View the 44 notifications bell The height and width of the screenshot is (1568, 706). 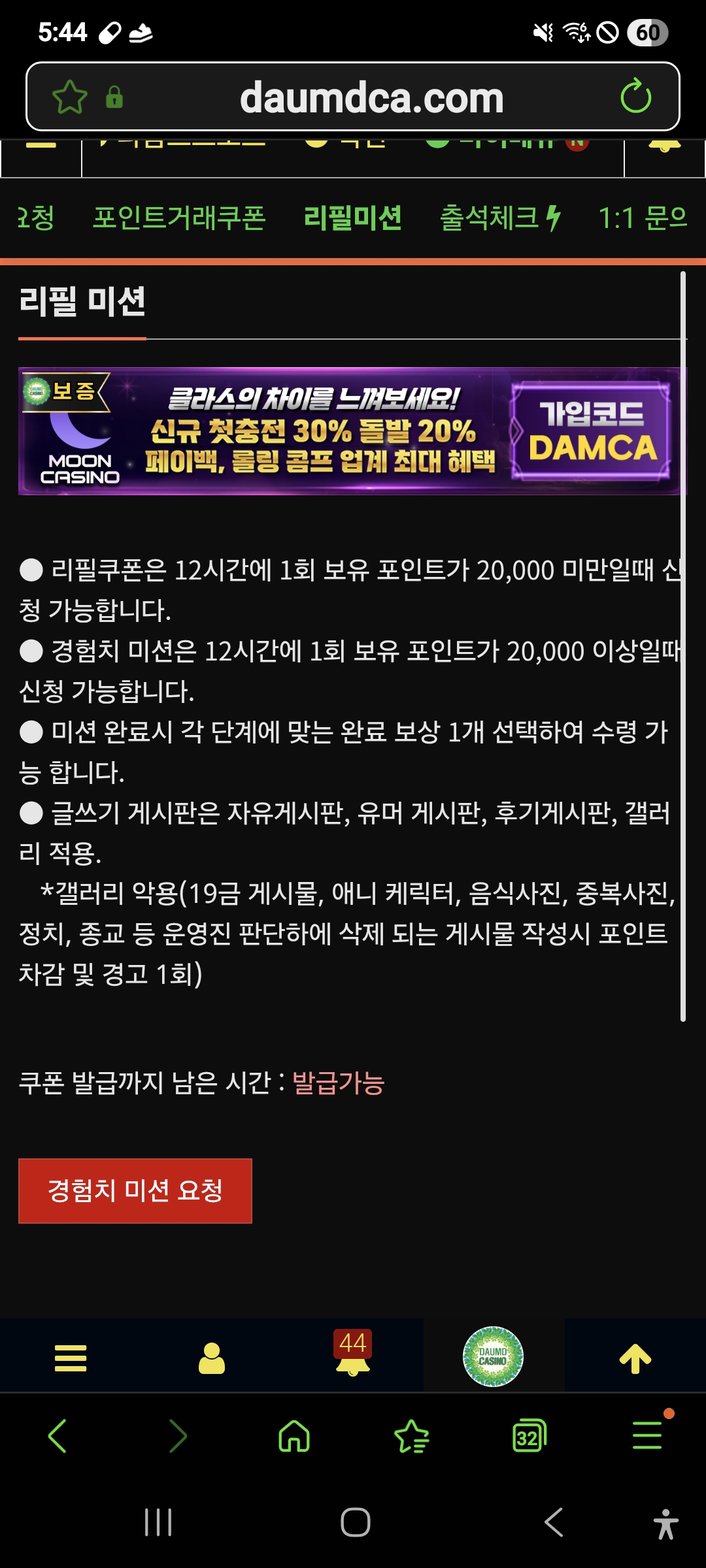(x=353, y=1355)
